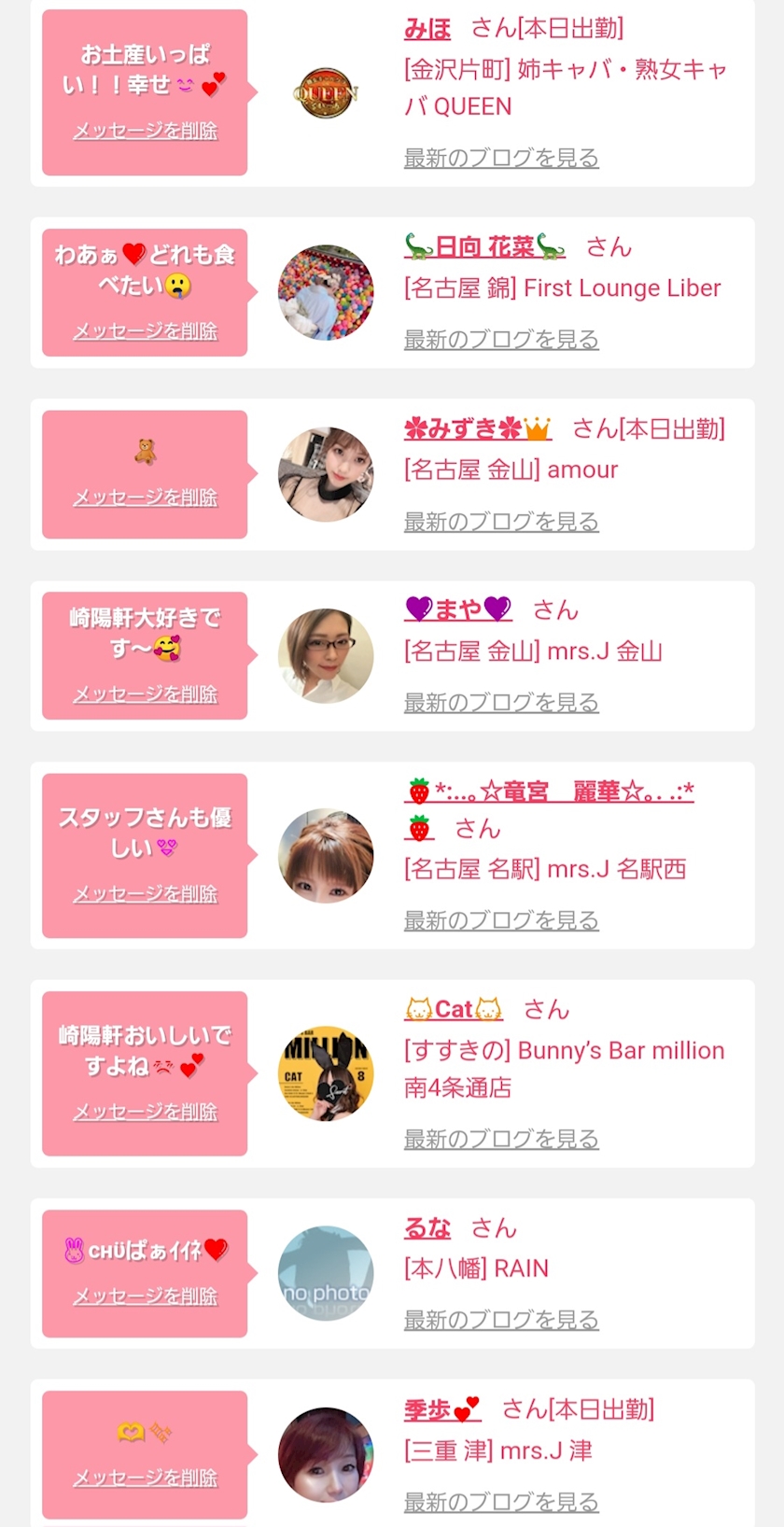Open 日向 花菜's profile link
Image resolution: width=784 pixels, height=1527 pixels.
pyautogui.click(x=484, y=247)
